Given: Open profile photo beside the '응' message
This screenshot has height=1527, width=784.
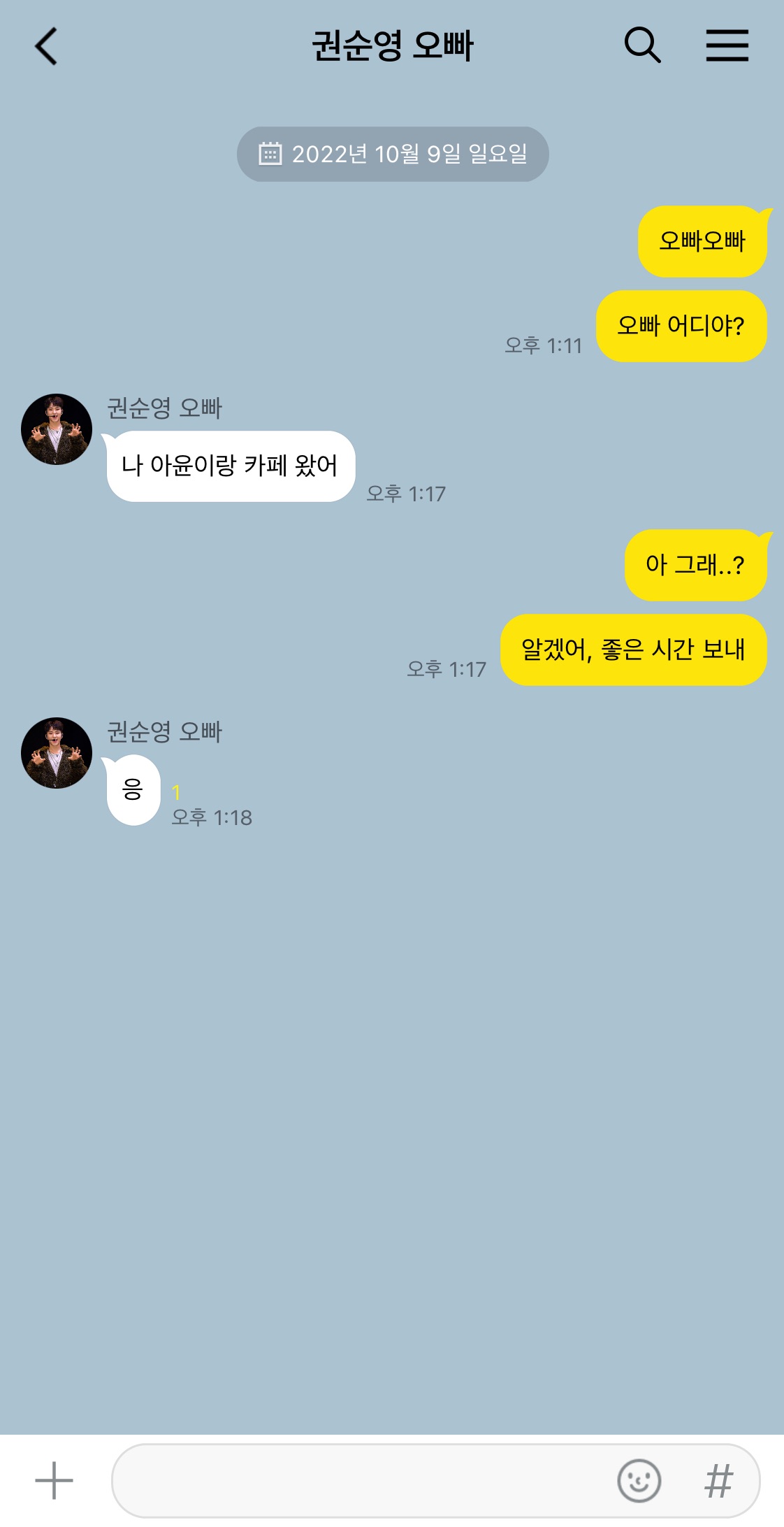Looking at the screenshot, I should [57, 753].
